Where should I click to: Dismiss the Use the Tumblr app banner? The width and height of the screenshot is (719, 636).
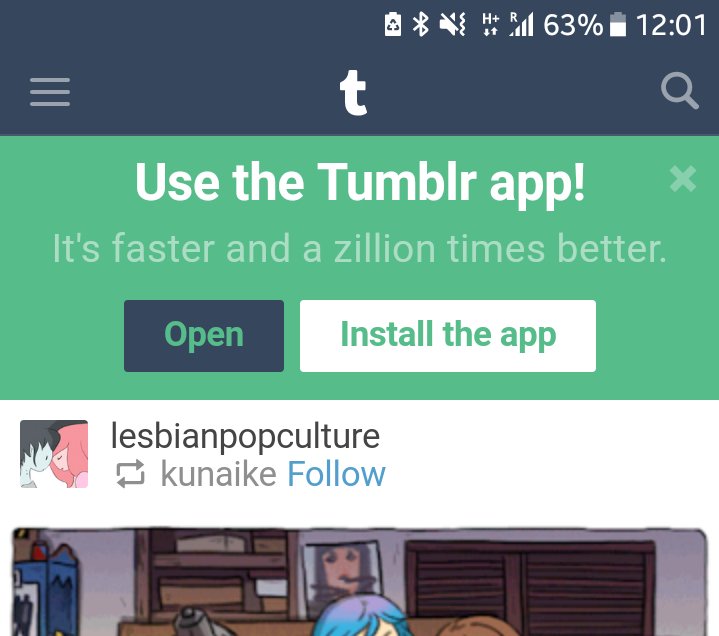(683, 179)
